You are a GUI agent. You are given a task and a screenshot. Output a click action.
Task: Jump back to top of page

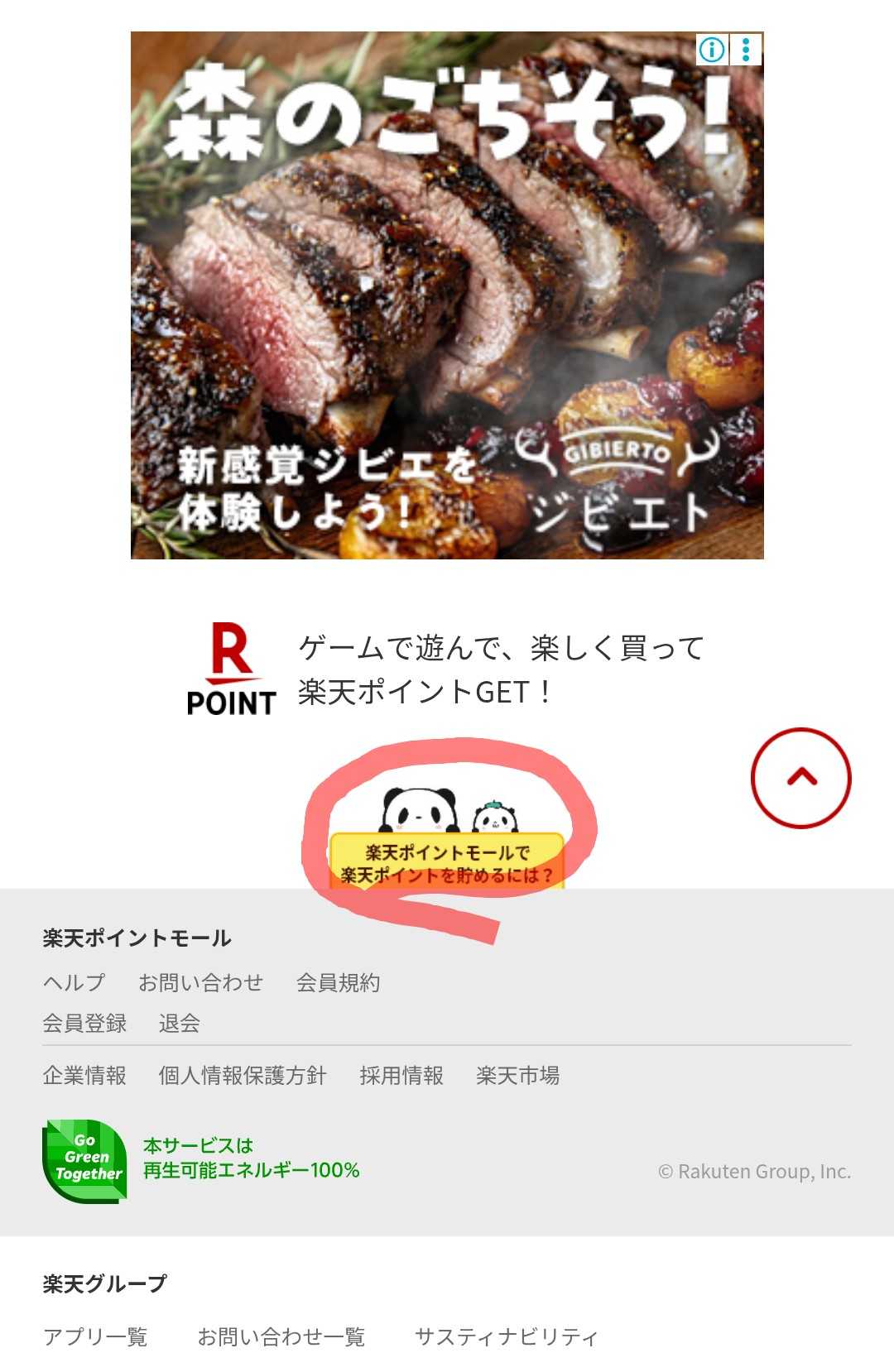pyautogui.click(x=800, y=778)
